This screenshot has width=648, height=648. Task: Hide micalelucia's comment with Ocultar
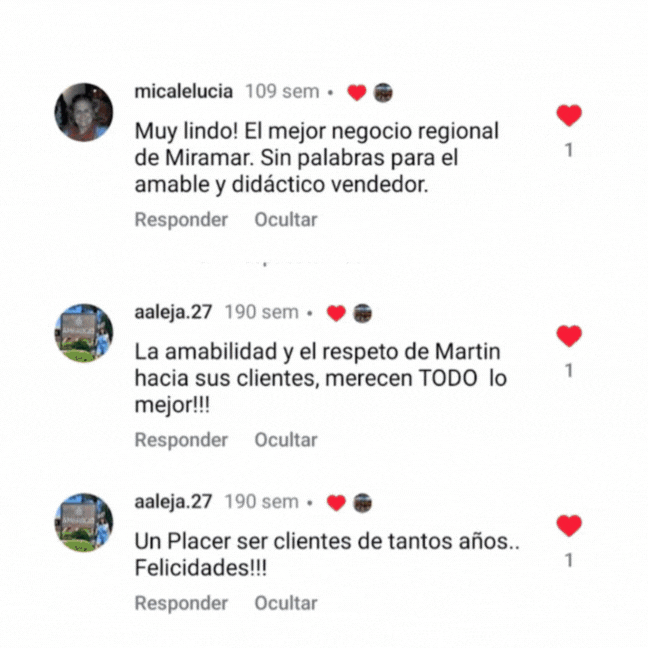pos(286,220)
